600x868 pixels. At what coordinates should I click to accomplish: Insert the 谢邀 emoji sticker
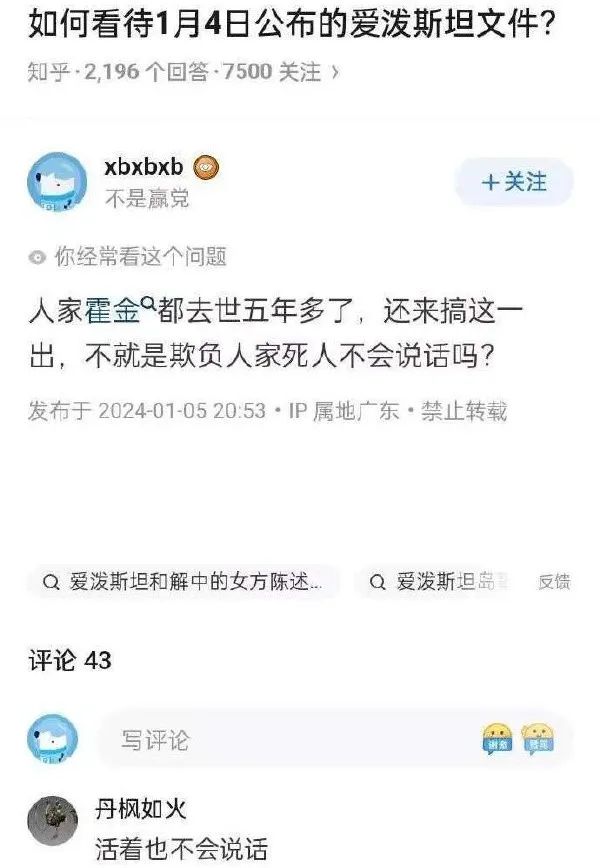point(497,739)
